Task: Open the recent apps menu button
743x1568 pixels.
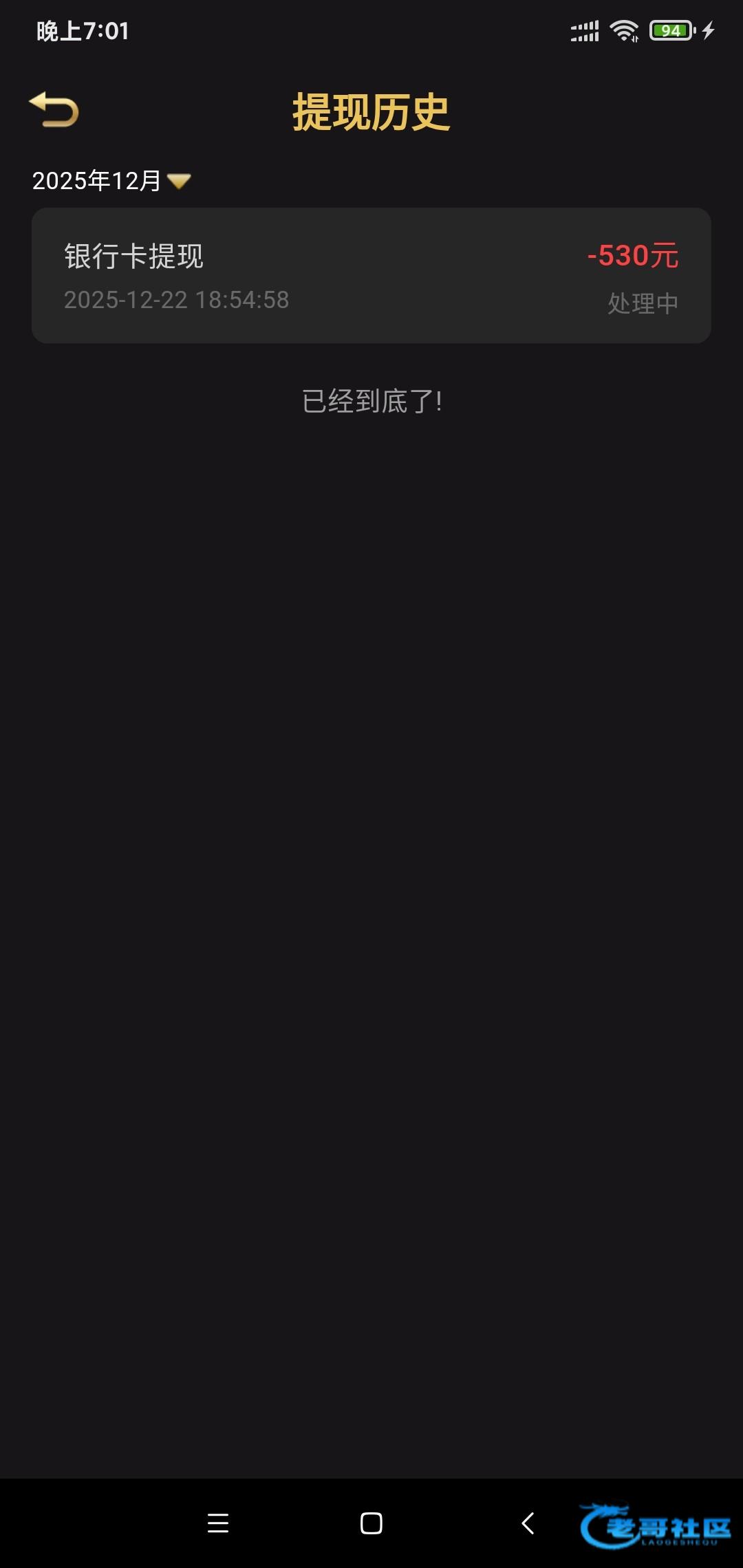Action: (x=218, y=1523)
